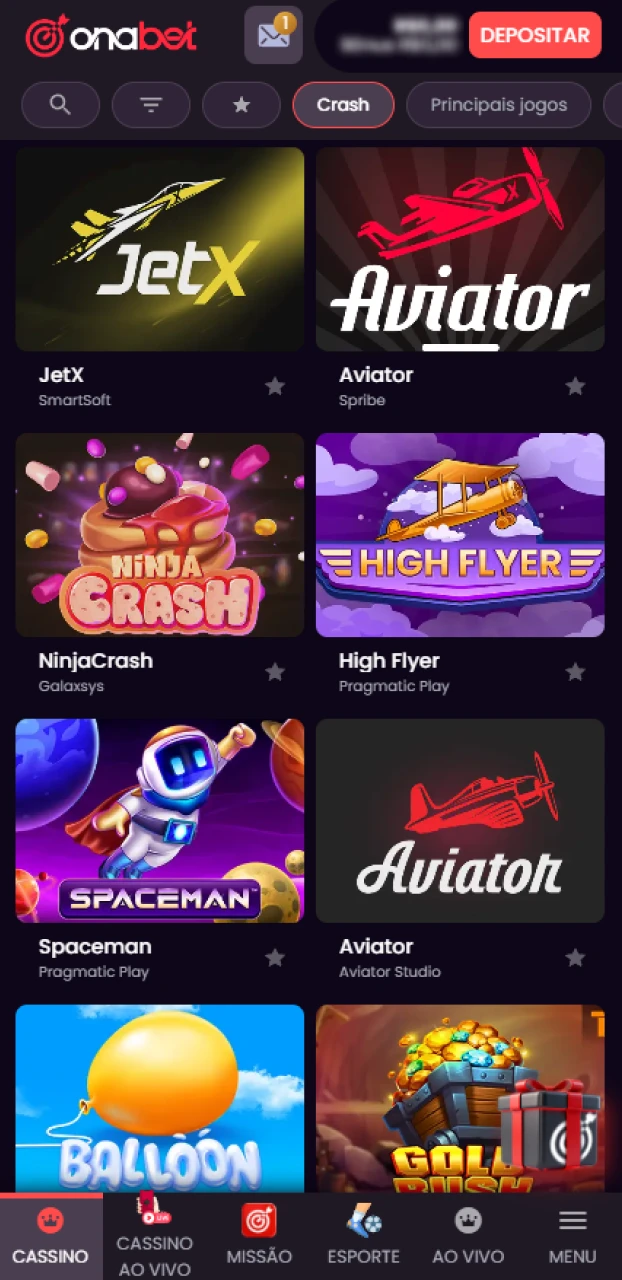Image resolution: width=622 pixels, height=1280 pixels.
Task: Open the Esporte section
Action: click(x=363, y=1237)
